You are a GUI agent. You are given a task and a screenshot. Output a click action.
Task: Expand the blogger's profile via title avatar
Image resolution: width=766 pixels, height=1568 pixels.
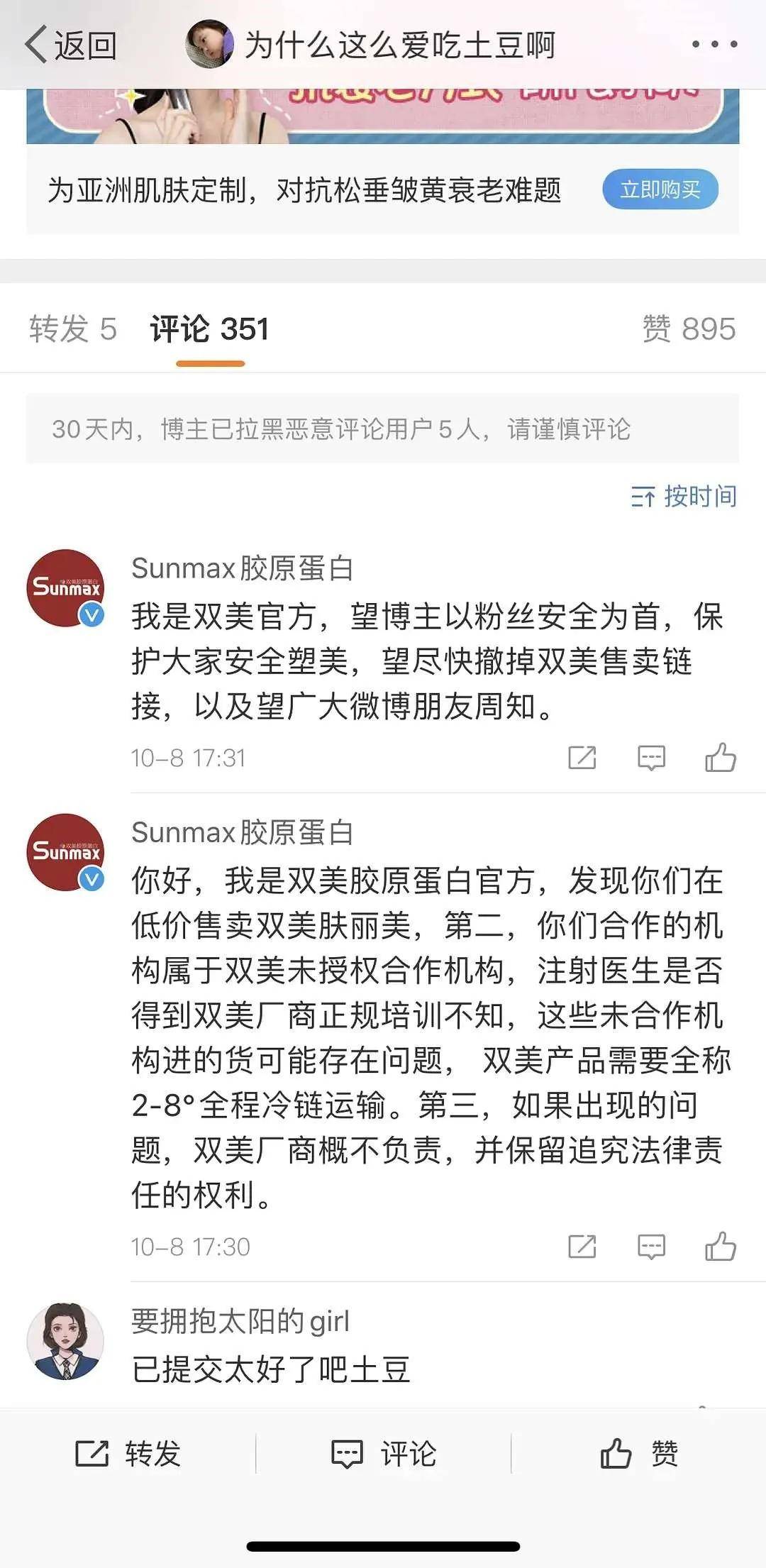(209, 44)
